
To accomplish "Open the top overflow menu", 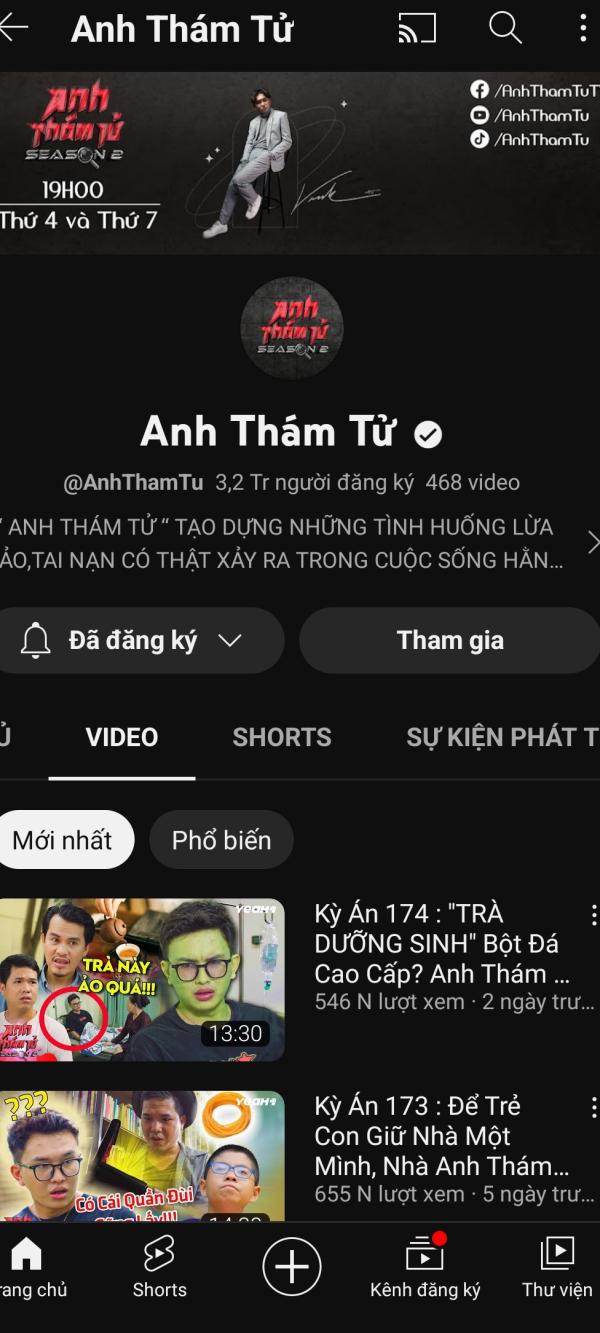I will [582, 28].
